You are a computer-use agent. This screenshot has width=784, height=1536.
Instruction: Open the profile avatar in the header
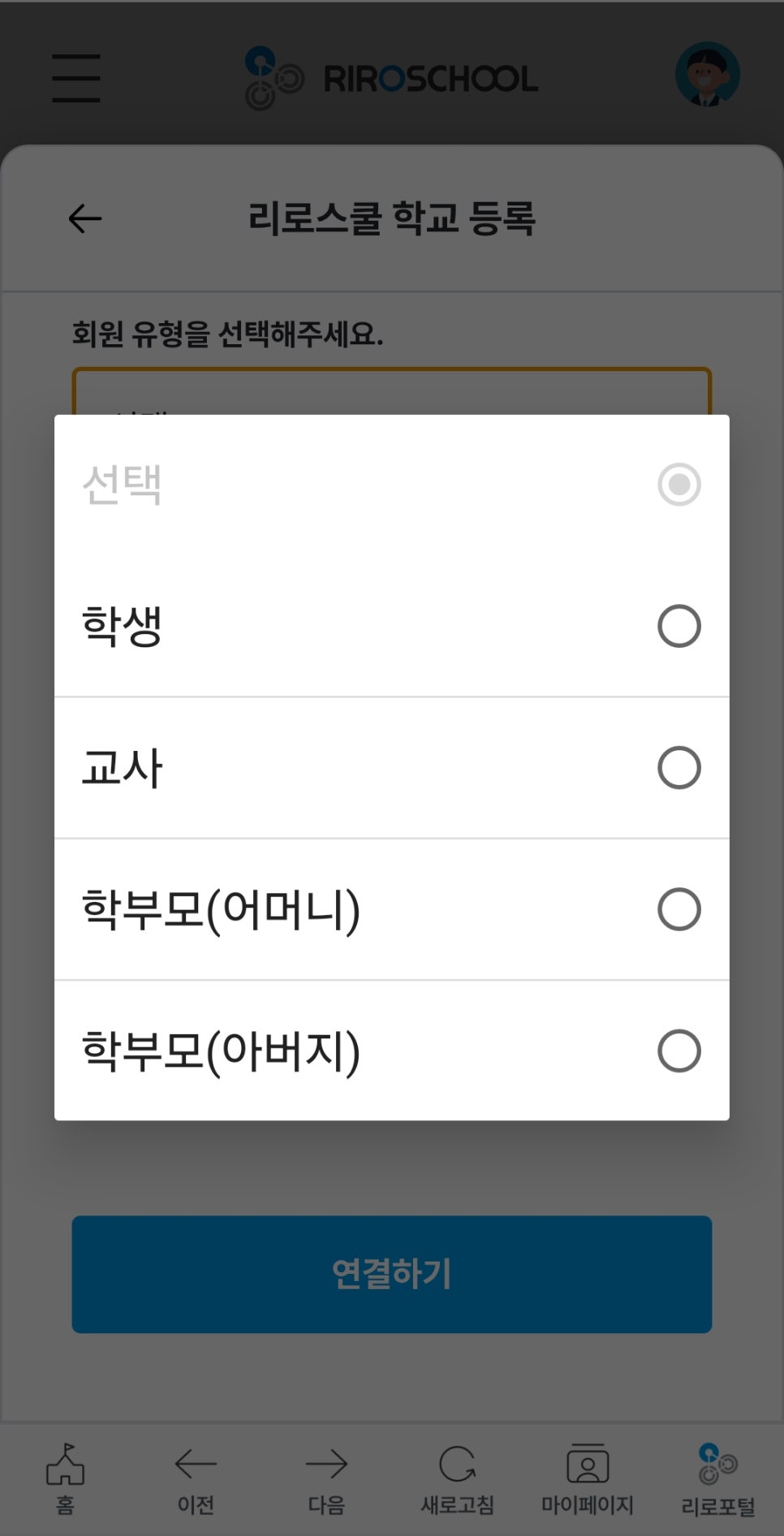[708, 74]
